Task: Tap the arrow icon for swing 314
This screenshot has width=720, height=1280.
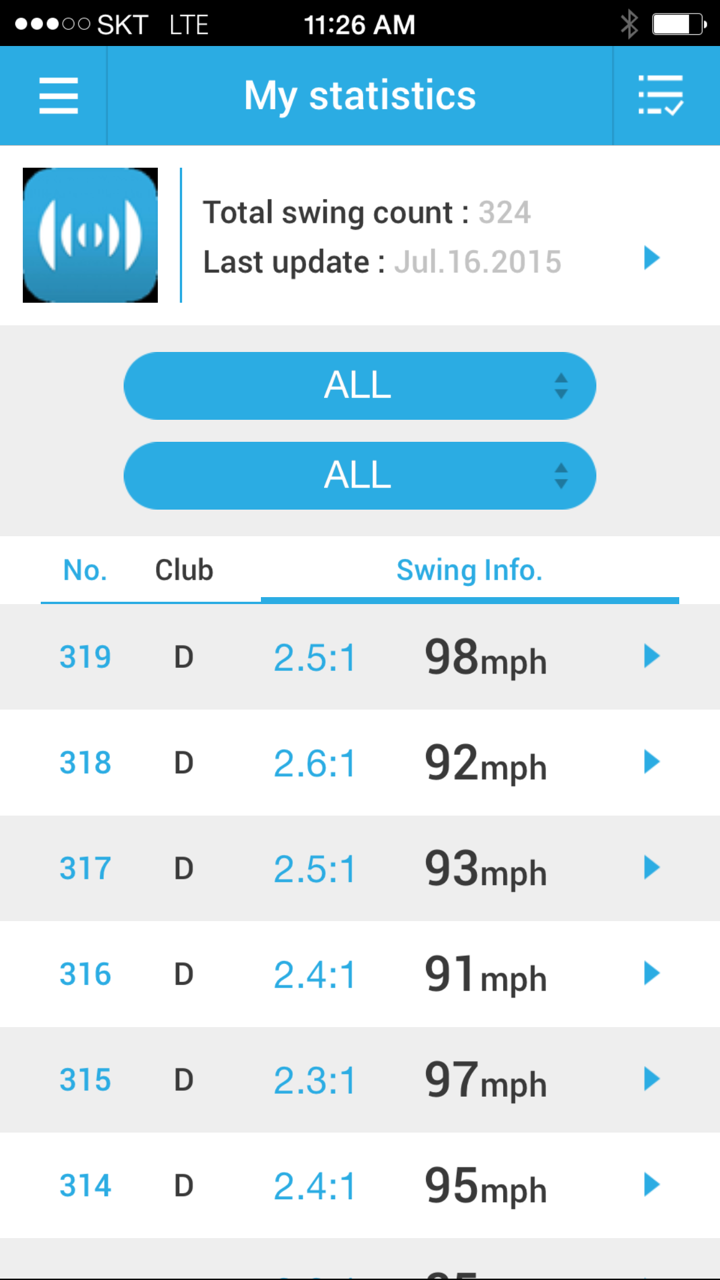Action: (651, 1185)
